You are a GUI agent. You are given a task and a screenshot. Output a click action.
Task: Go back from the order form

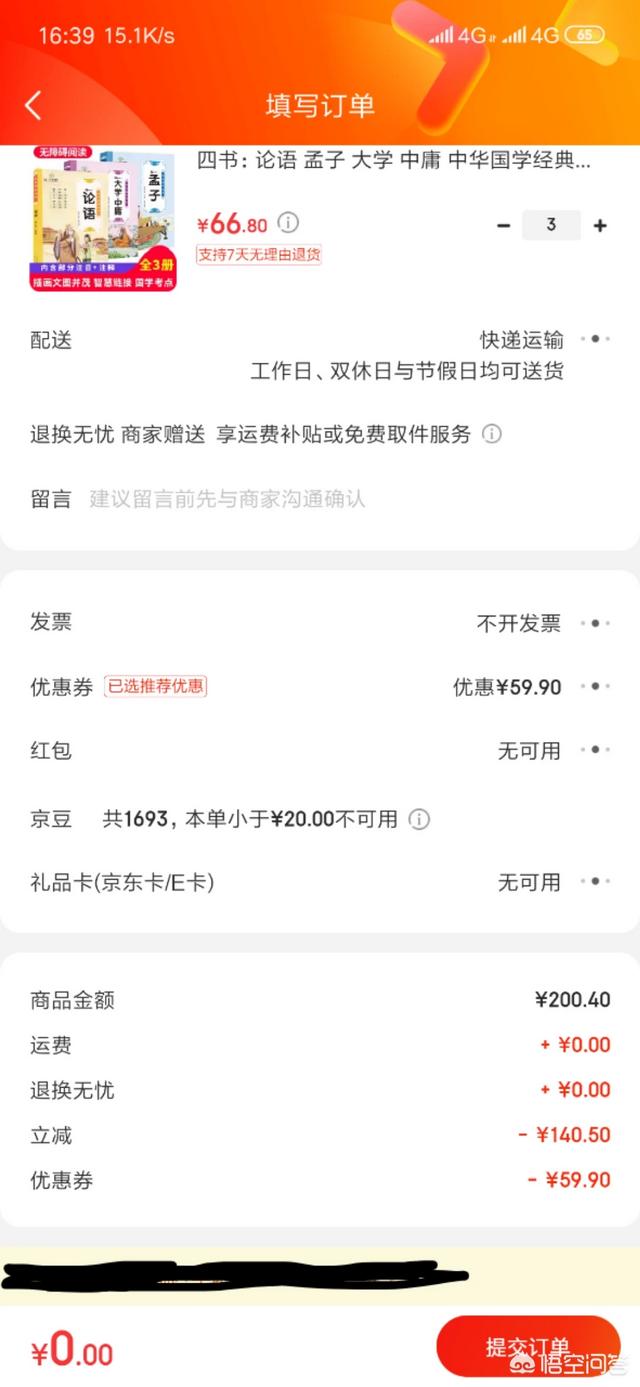click(x=33, y=105)
